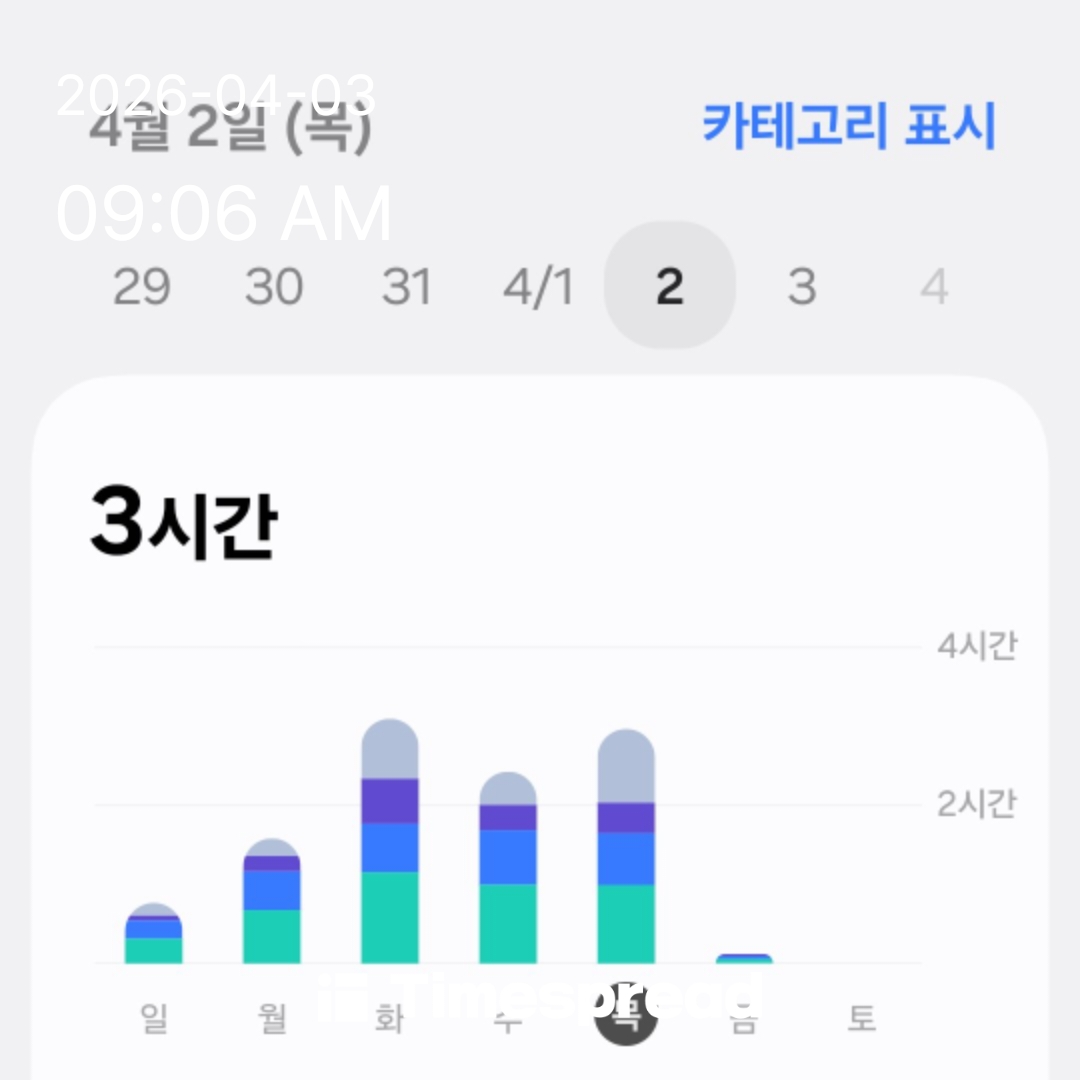Image resolution: width=1080 pixels, height=1080 pixels.
Task: Tap the Friday (금) usage bar
Action: [744, 959]
